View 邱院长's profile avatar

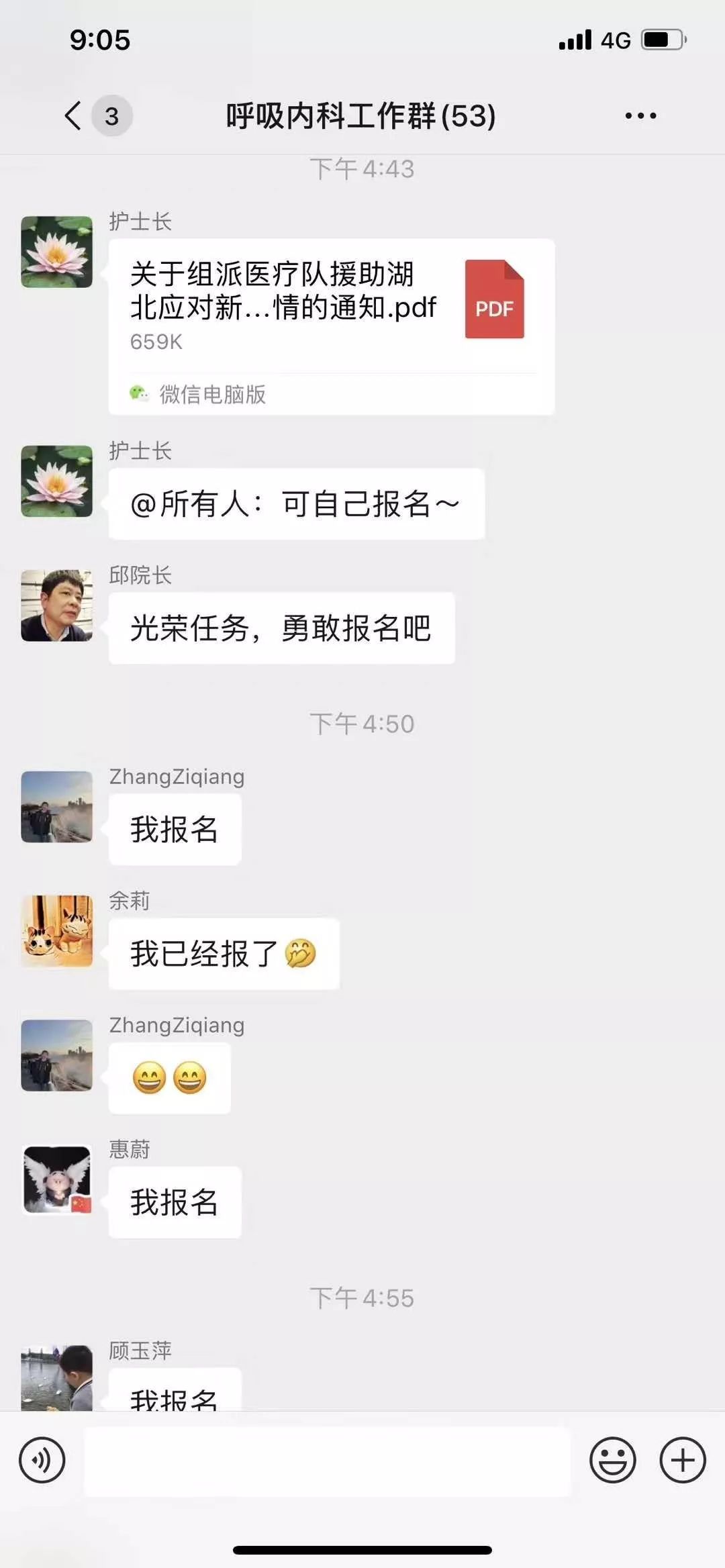(57, 605)
